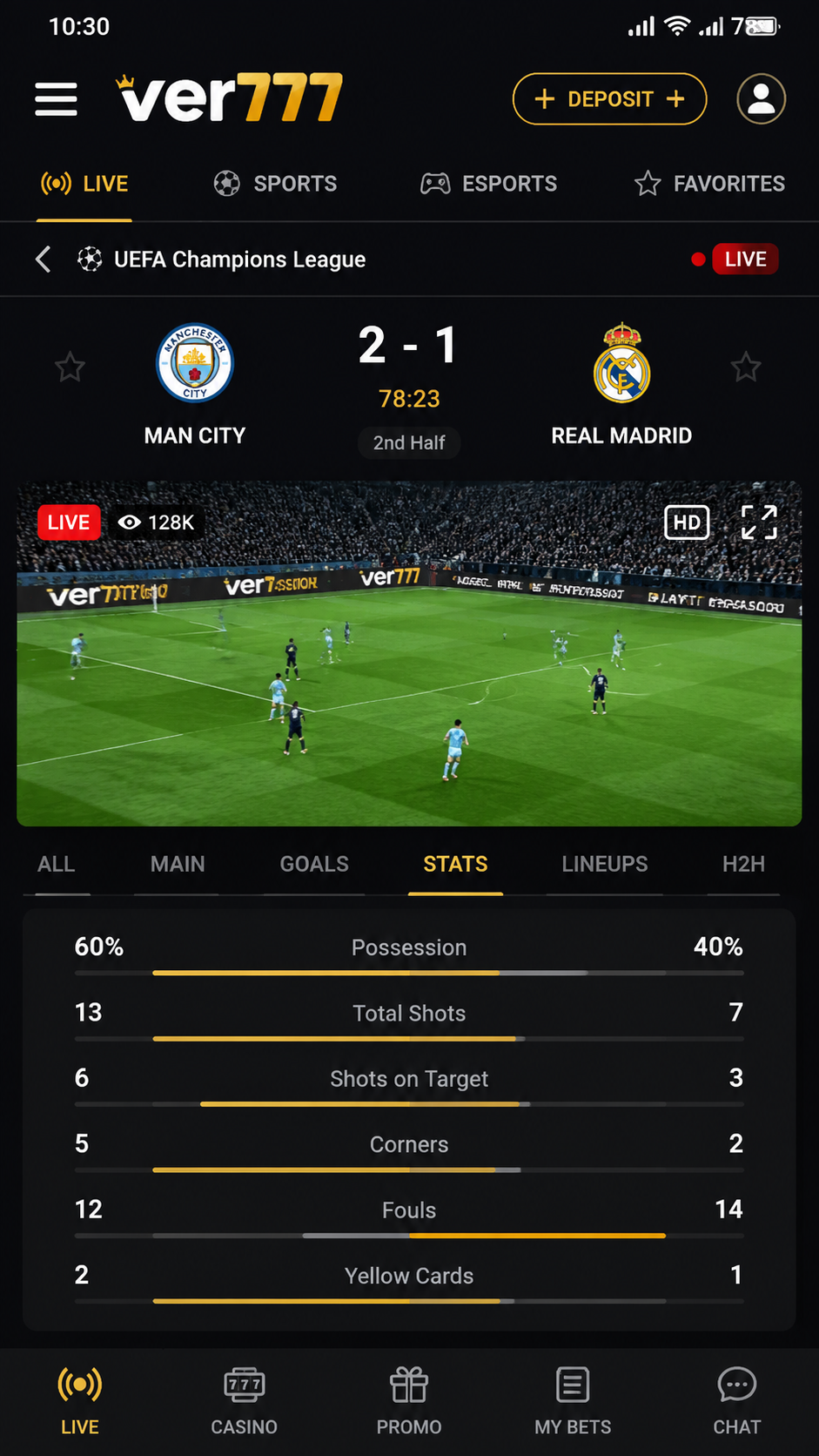
Task: Favorite Man City with the star
Action: point(70,367)
